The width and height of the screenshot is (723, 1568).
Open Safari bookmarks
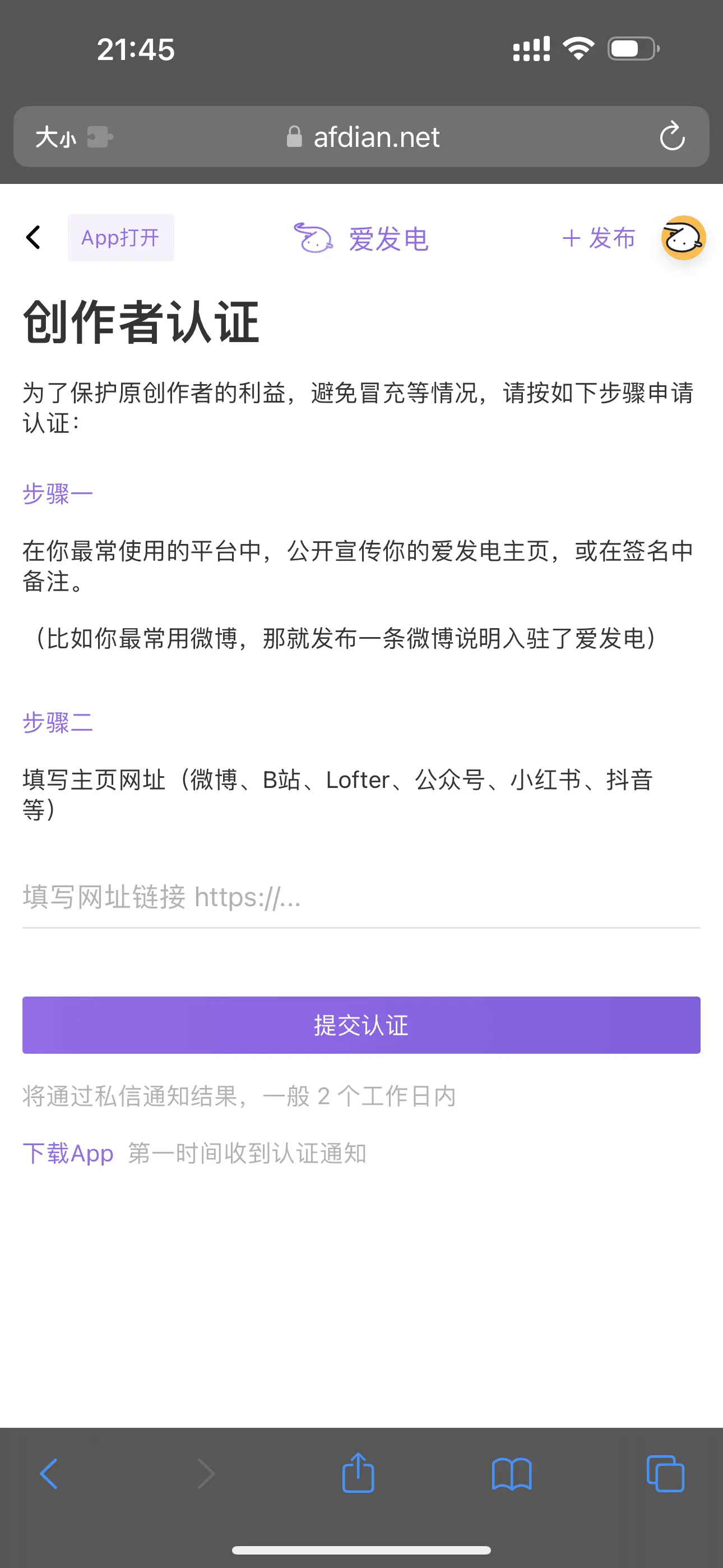(x=511, y=1474)
